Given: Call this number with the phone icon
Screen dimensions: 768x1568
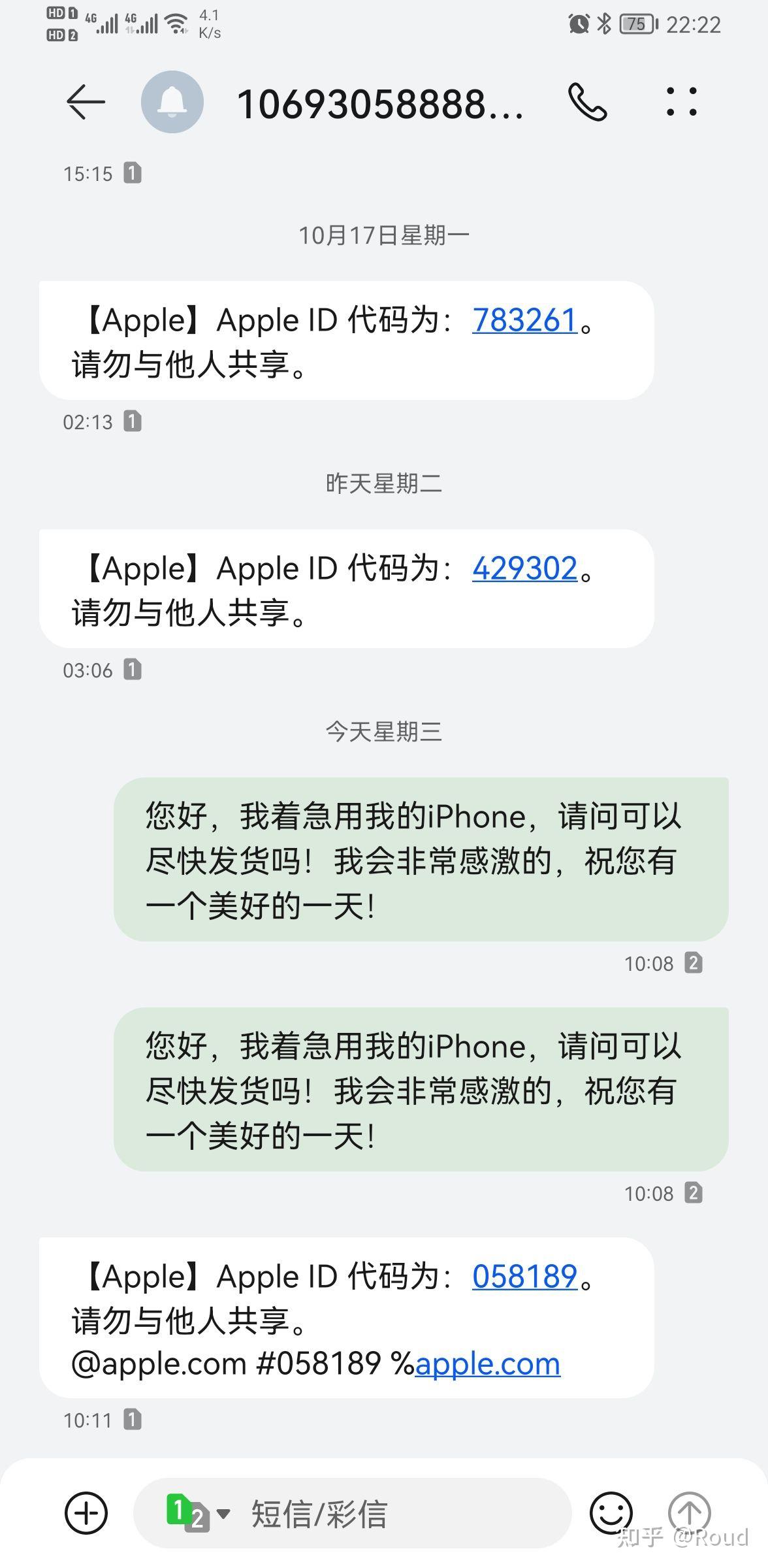Looking at the screenshot, I should click(x=588, y=102).
